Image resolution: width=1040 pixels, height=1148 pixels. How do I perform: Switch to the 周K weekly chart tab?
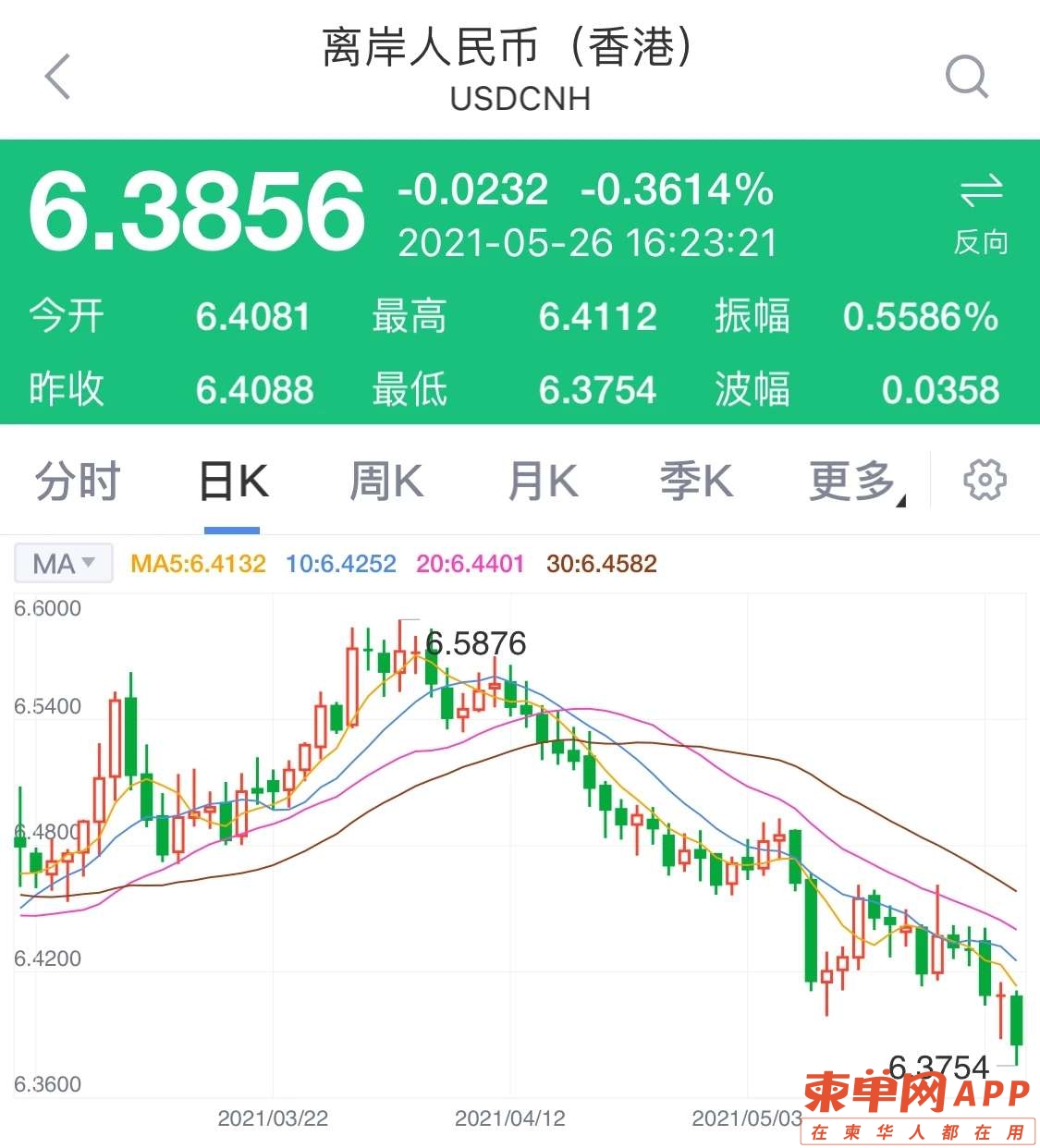386,482
